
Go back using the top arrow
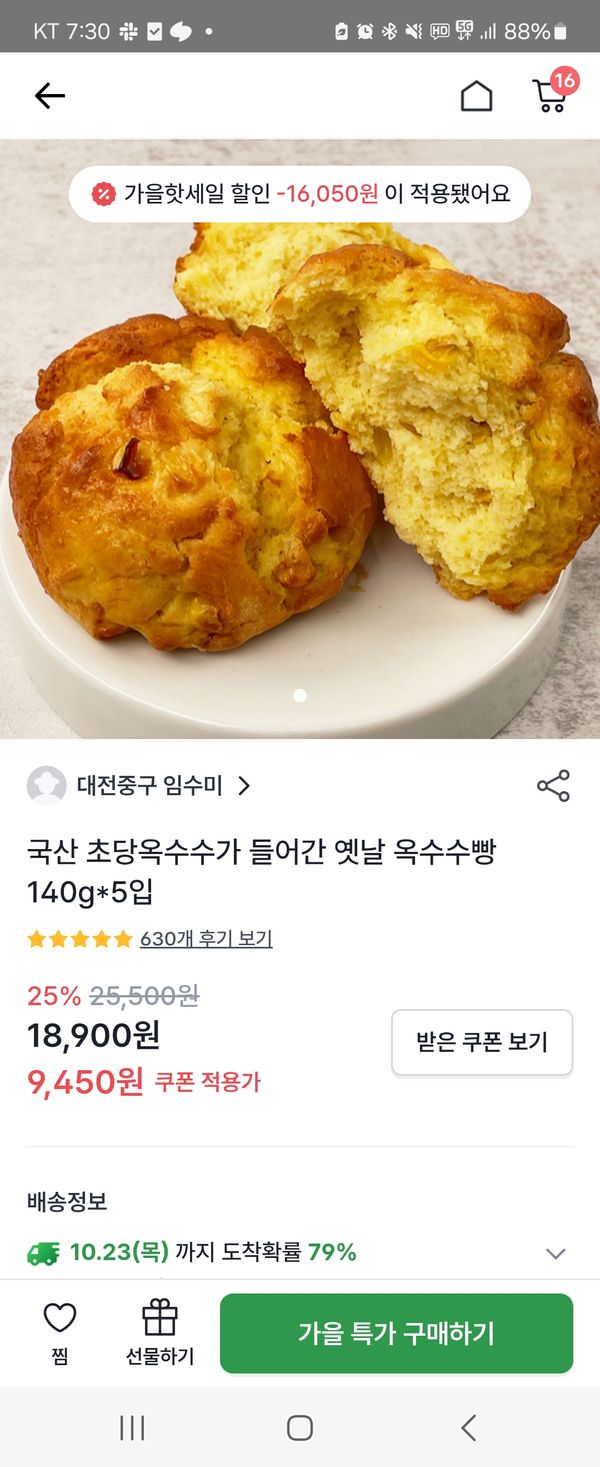point(49,96)
